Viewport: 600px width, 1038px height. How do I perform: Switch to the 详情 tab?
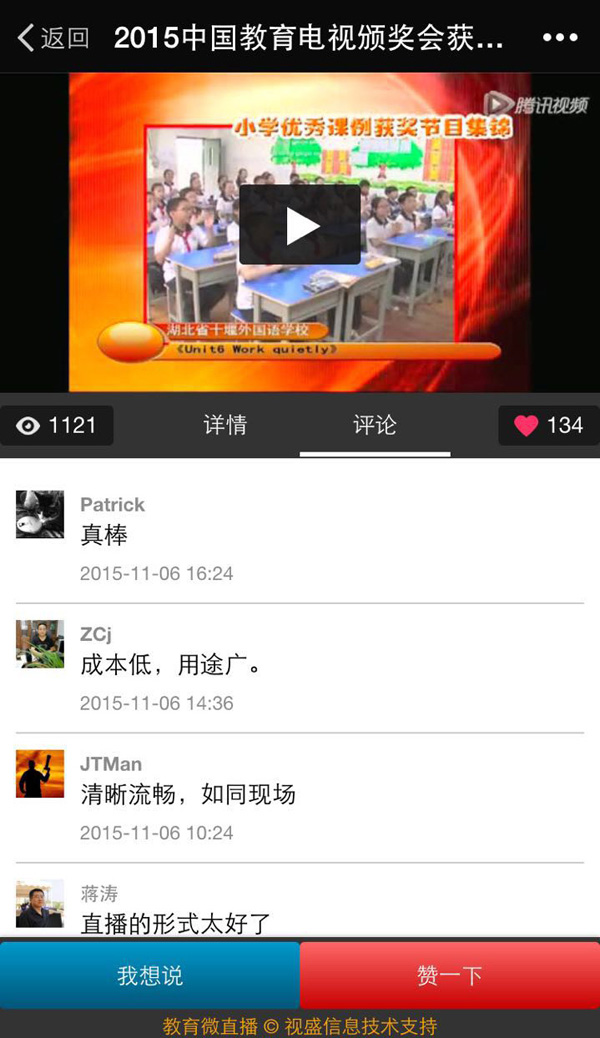[225, 425]
